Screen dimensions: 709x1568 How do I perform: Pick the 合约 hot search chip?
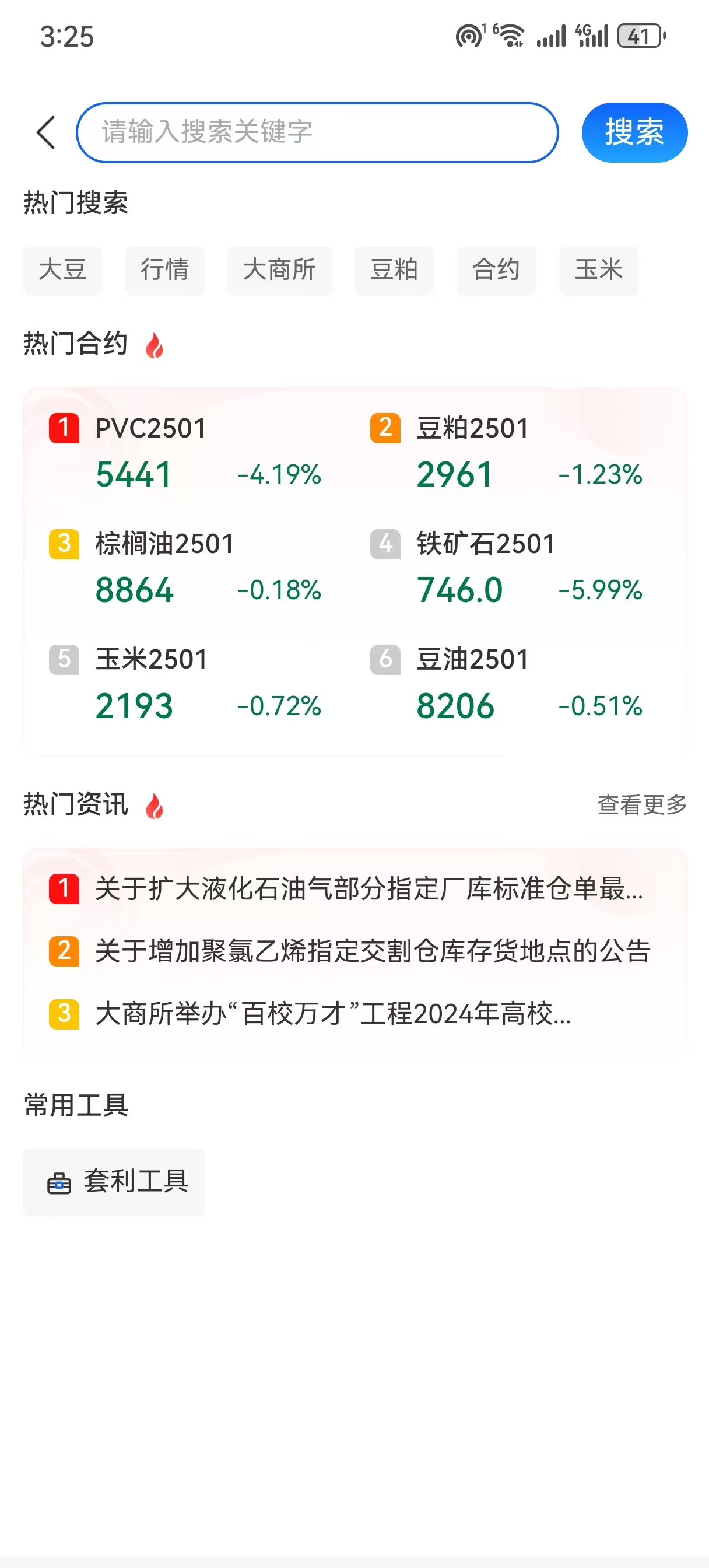496,269
